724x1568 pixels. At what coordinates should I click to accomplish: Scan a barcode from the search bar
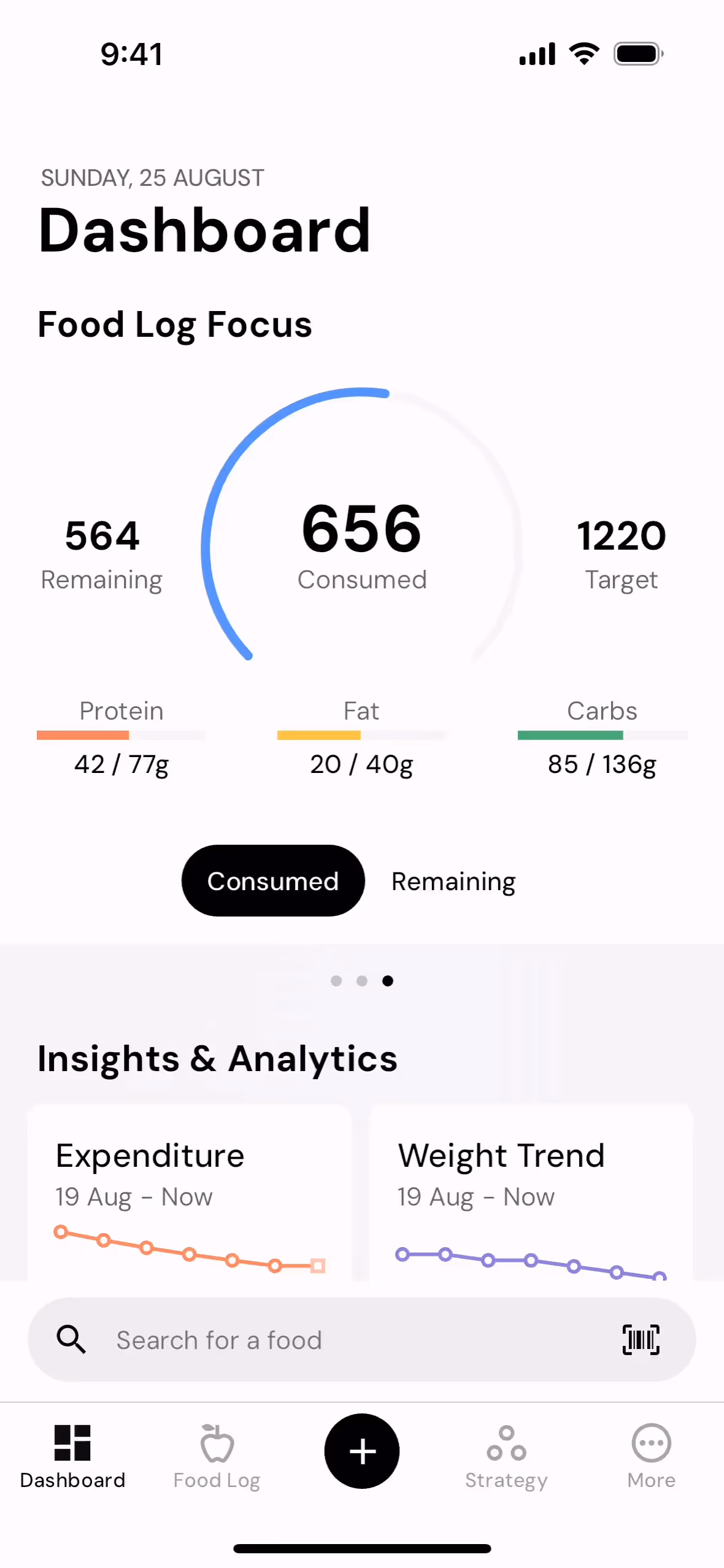[x=641, y=1339]
